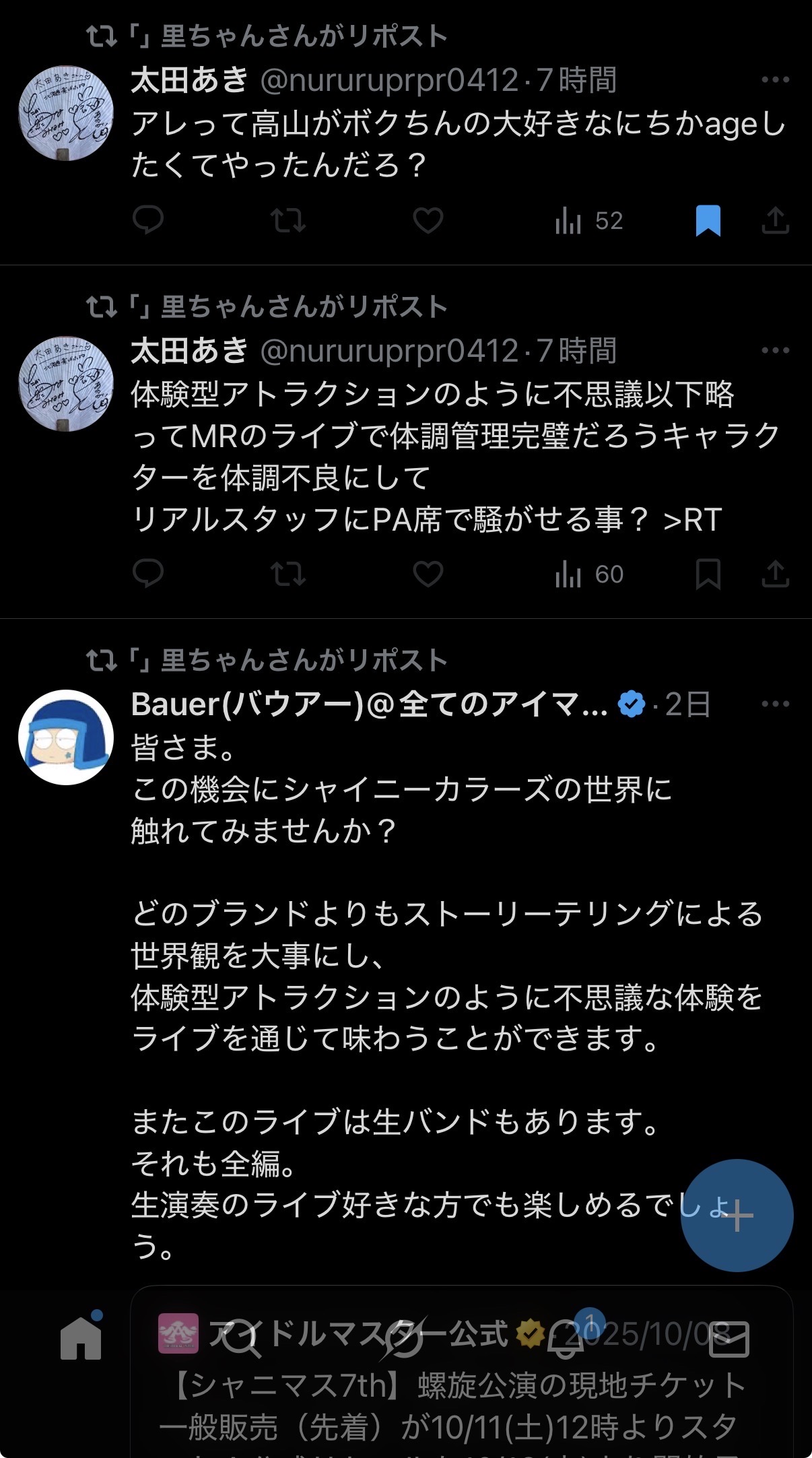The image size is (812, 1458).
Task: Like the アレって高山が post
Action: [x=428, y=221]
